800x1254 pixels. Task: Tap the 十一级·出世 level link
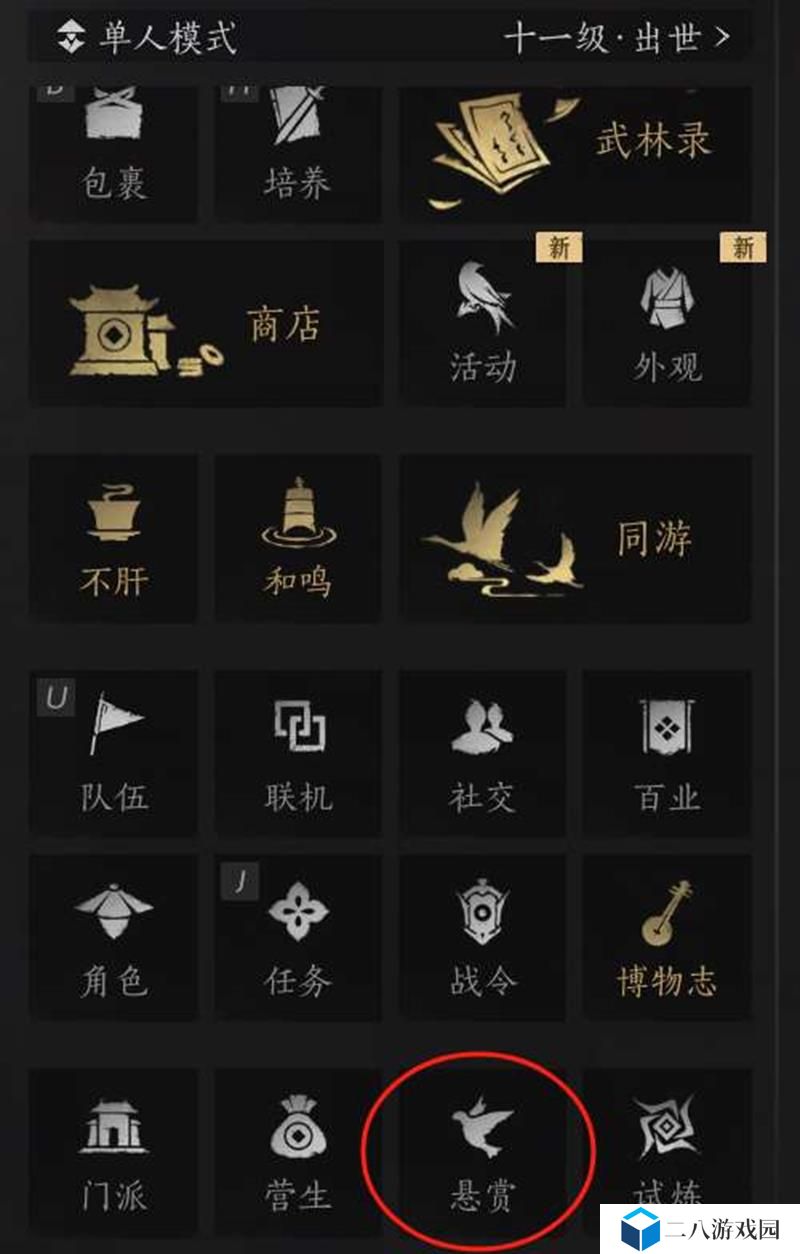[616, 38]
